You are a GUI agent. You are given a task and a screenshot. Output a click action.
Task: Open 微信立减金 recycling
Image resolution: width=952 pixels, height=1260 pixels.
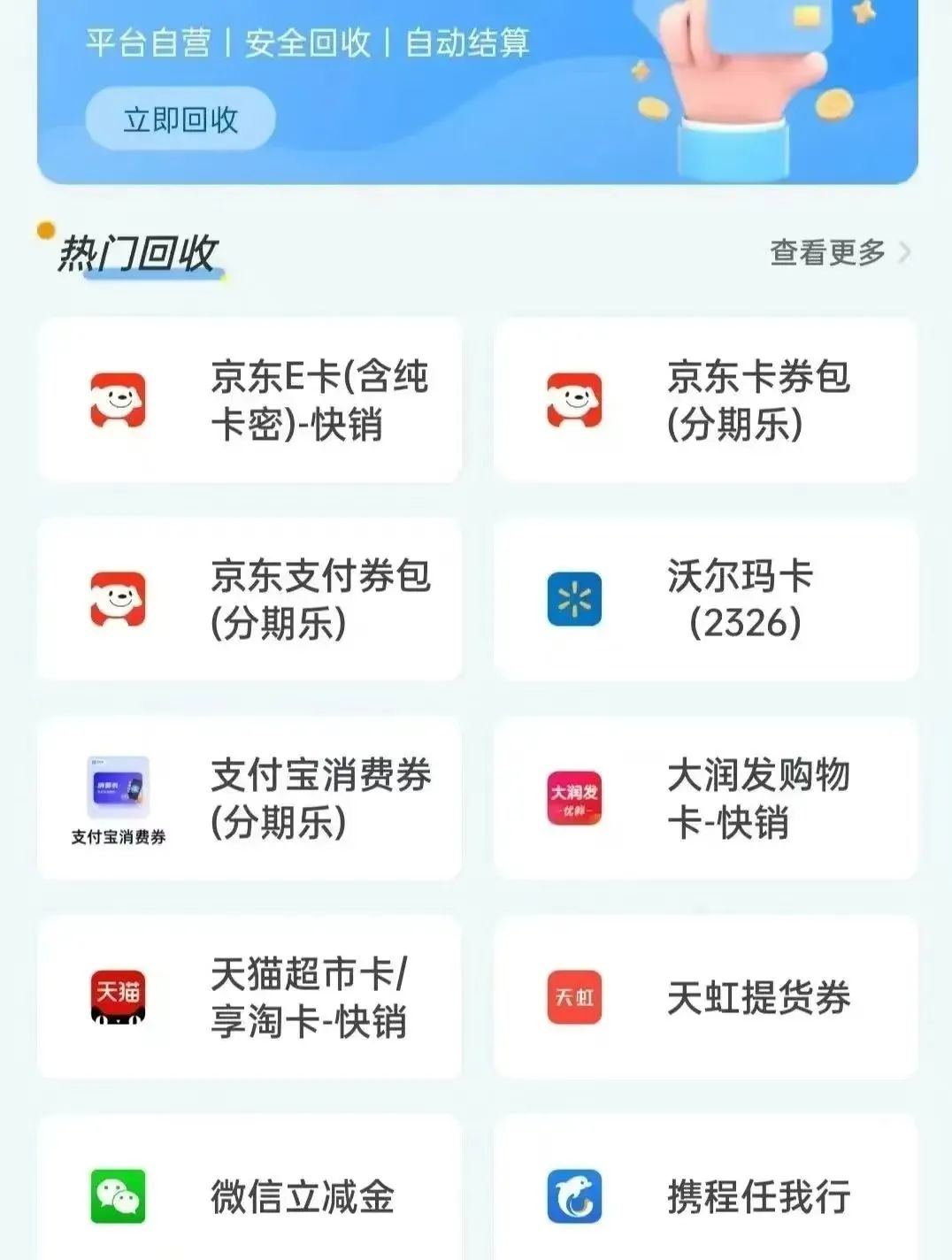click(x=250, y=1195)
